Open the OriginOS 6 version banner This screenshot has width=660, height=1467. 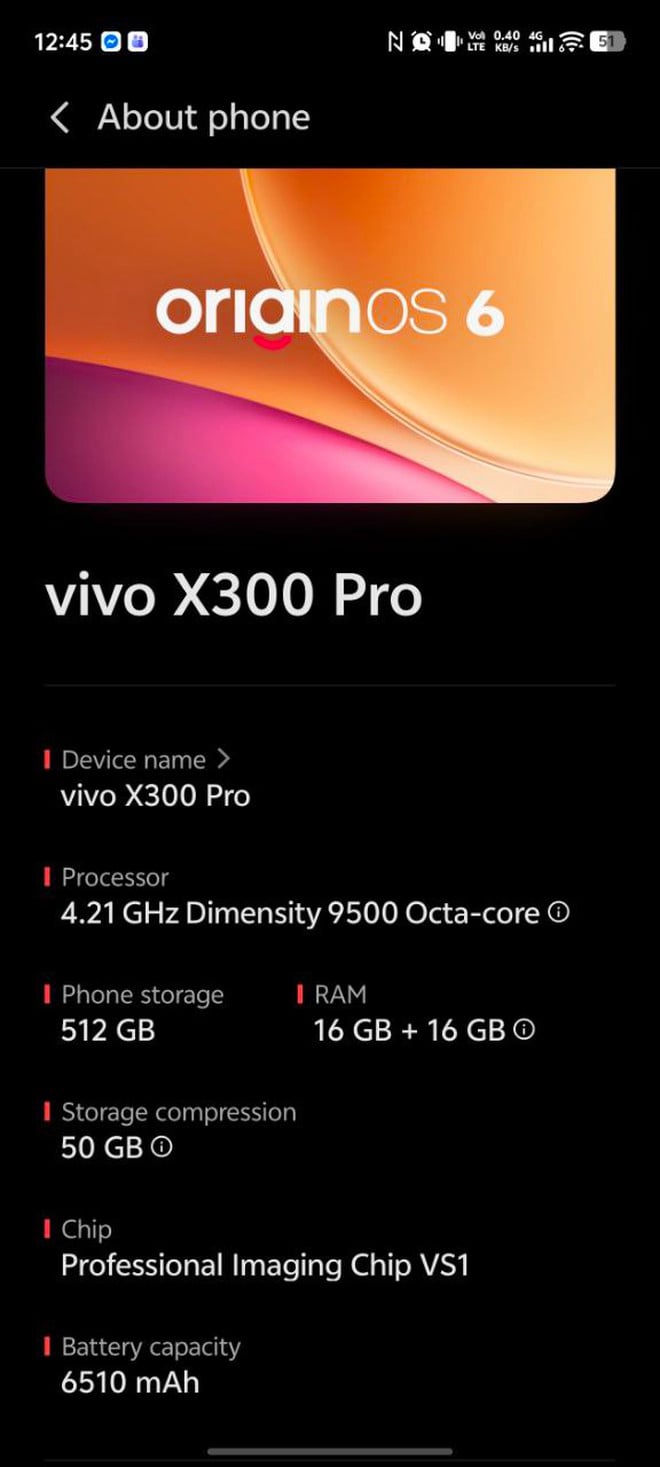tap(329, 335)
